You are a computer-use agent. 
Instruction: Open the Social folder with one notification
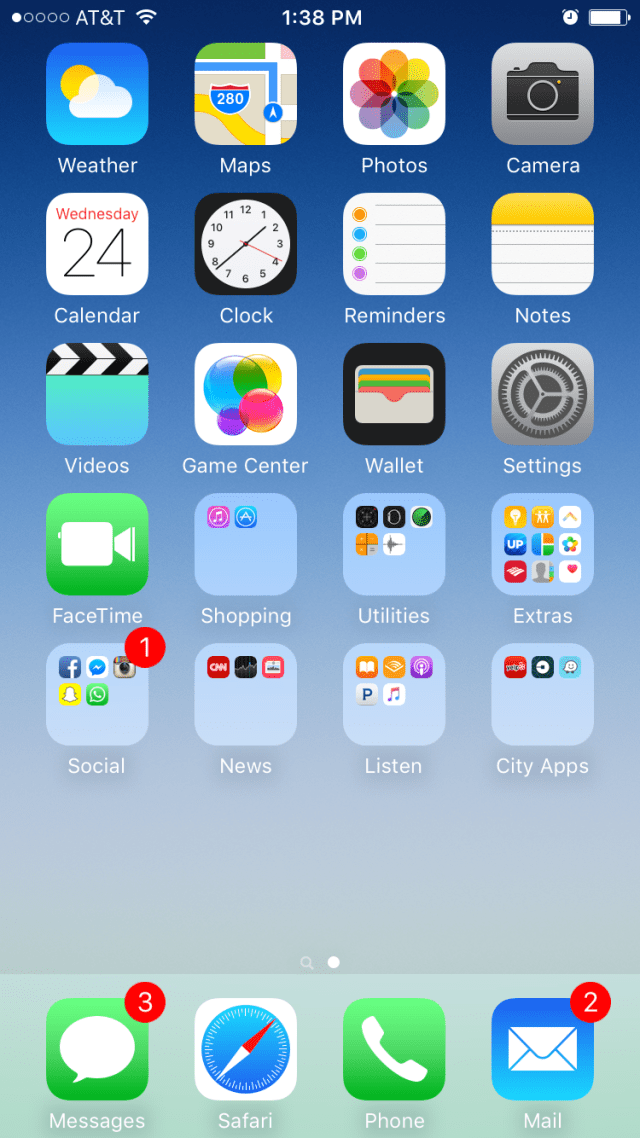coord(97,694)
